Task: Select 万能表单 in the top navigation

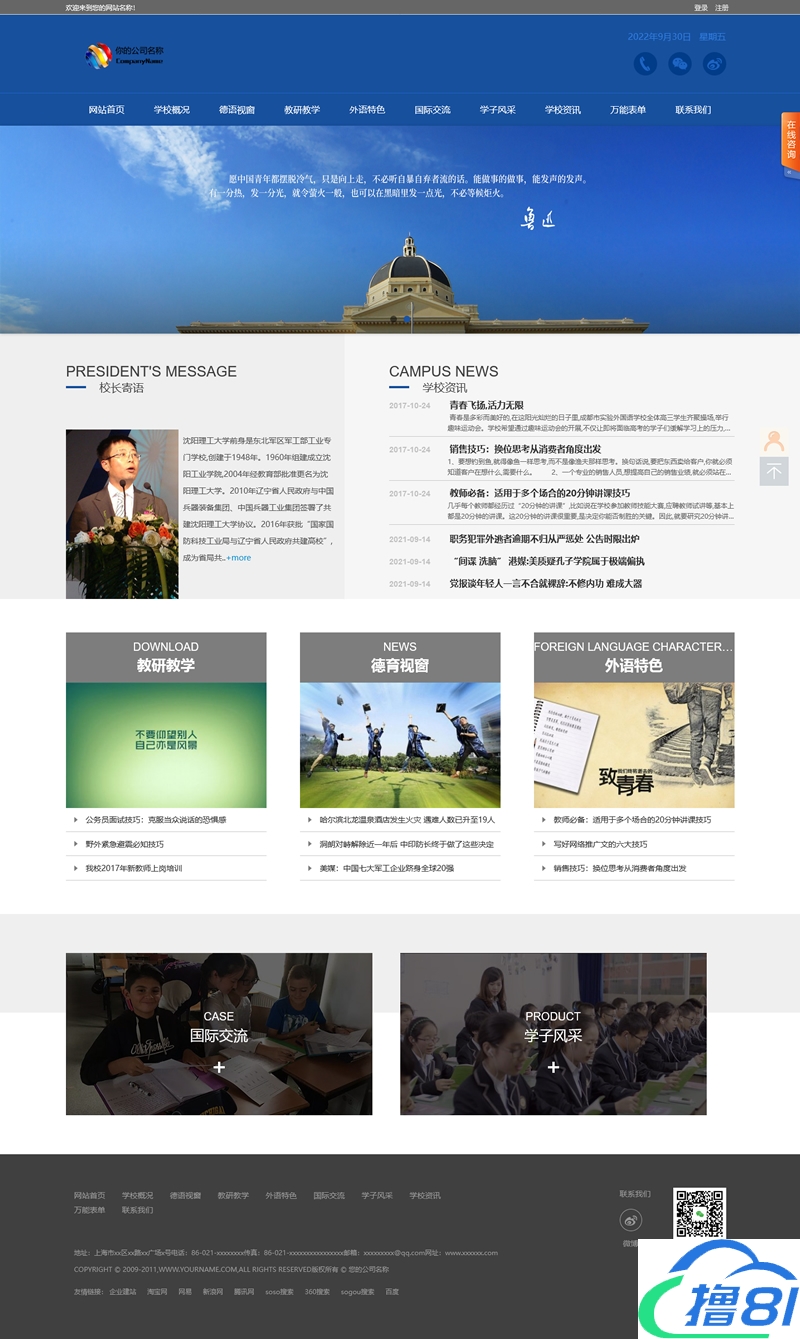Action: (628, 110)
